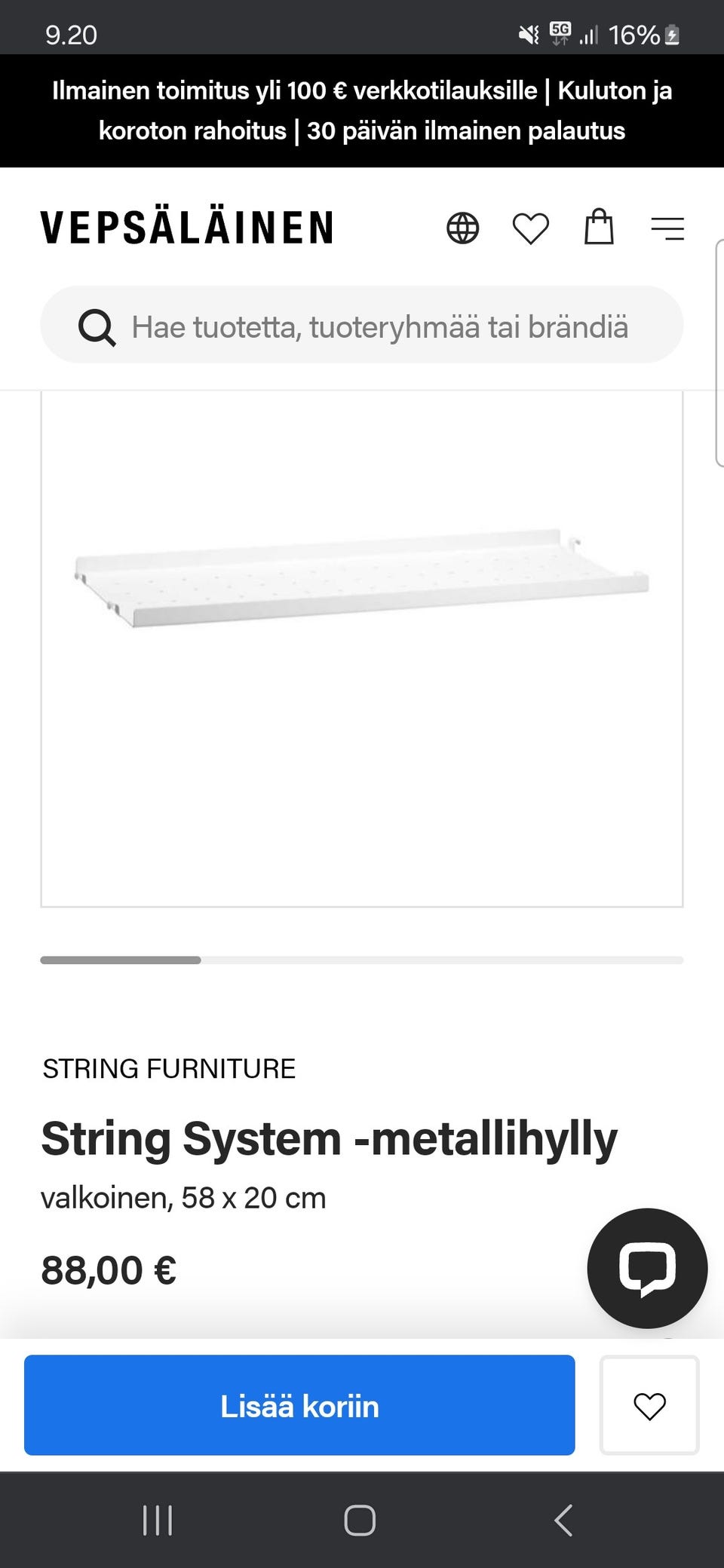
Task: Expand the recent apps overview
Action: [x=157, y=1521]
